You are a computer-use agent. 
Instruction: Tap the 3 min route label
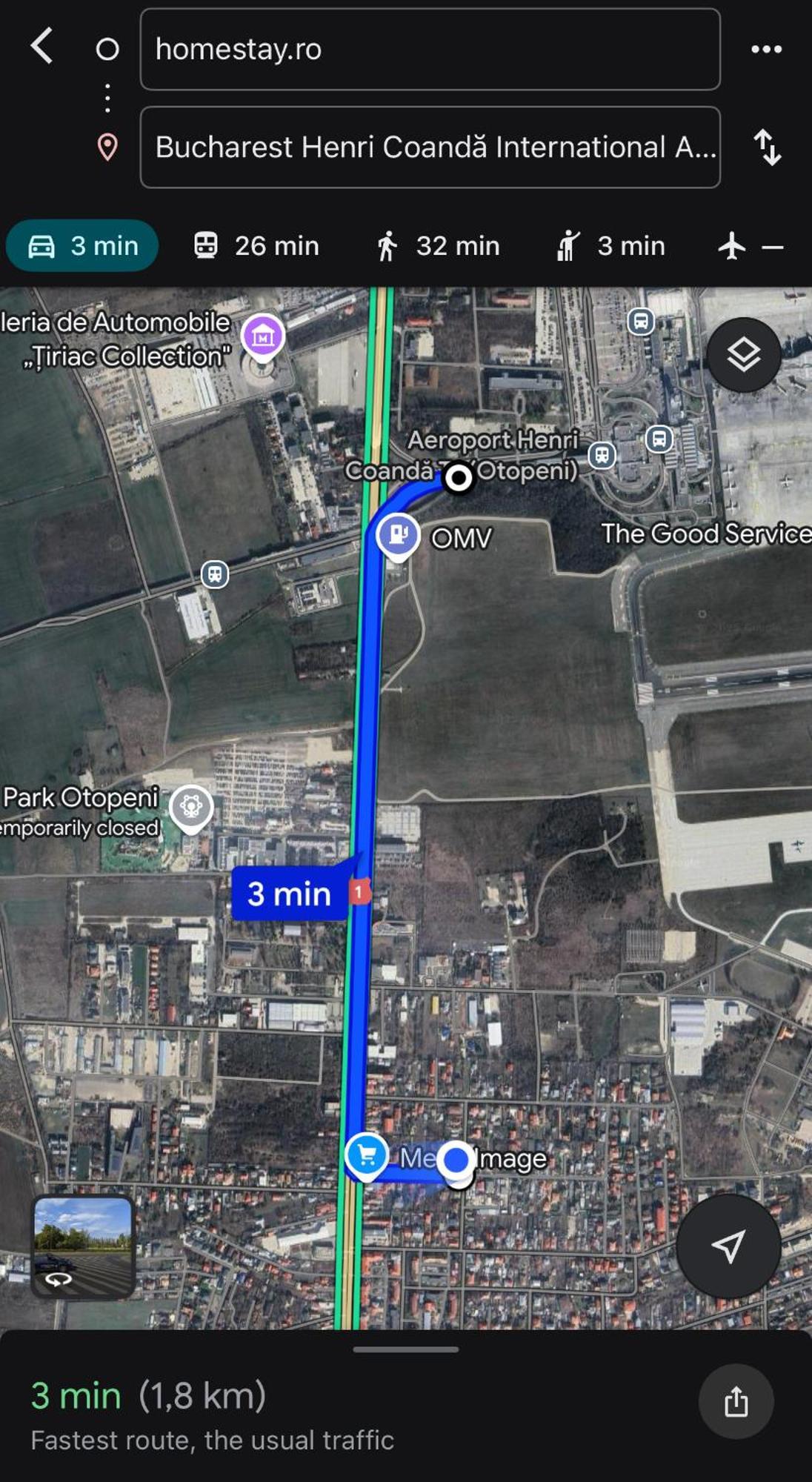tap(289, 894)
